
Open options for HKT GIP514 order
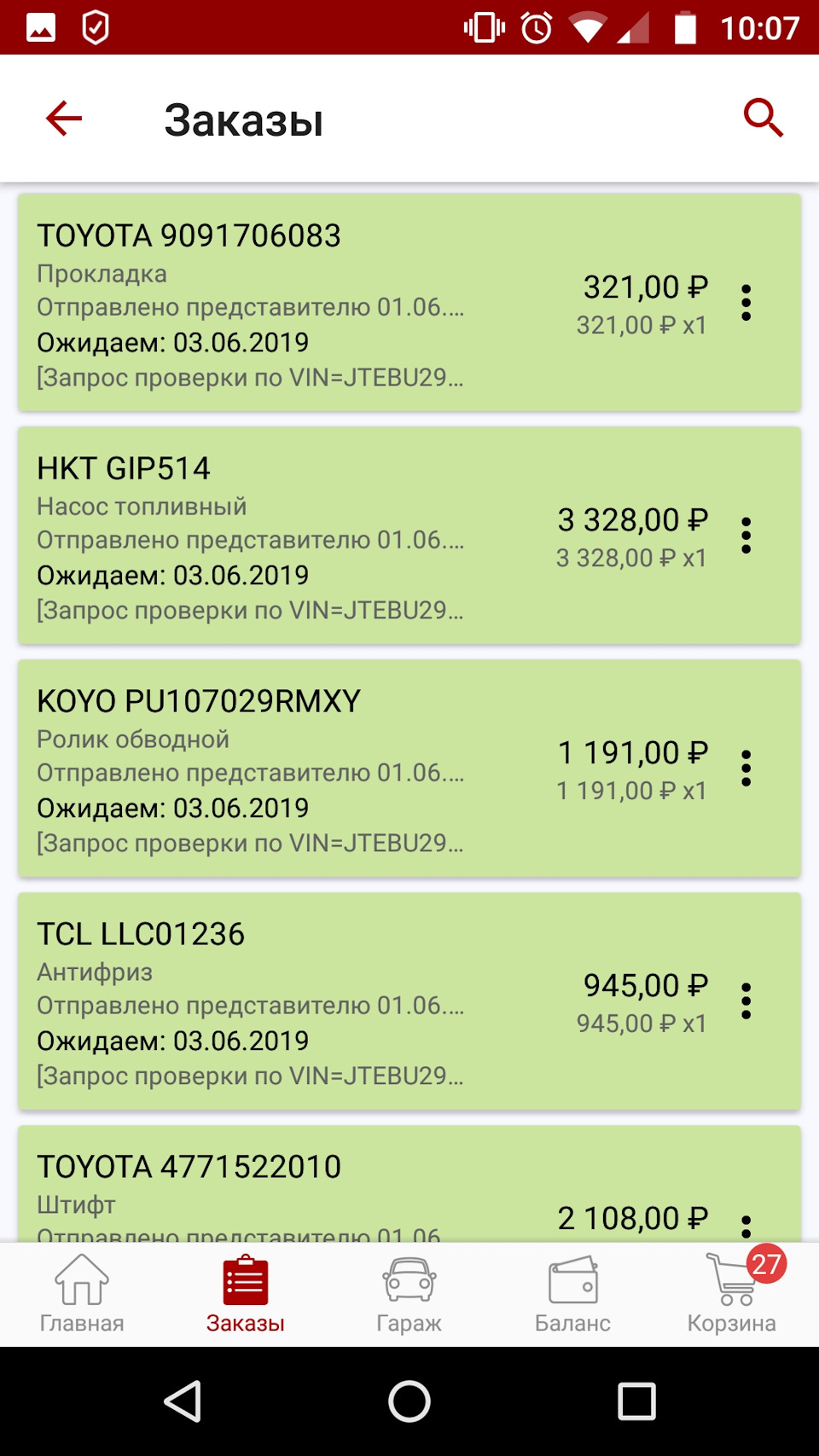point(746,536)
